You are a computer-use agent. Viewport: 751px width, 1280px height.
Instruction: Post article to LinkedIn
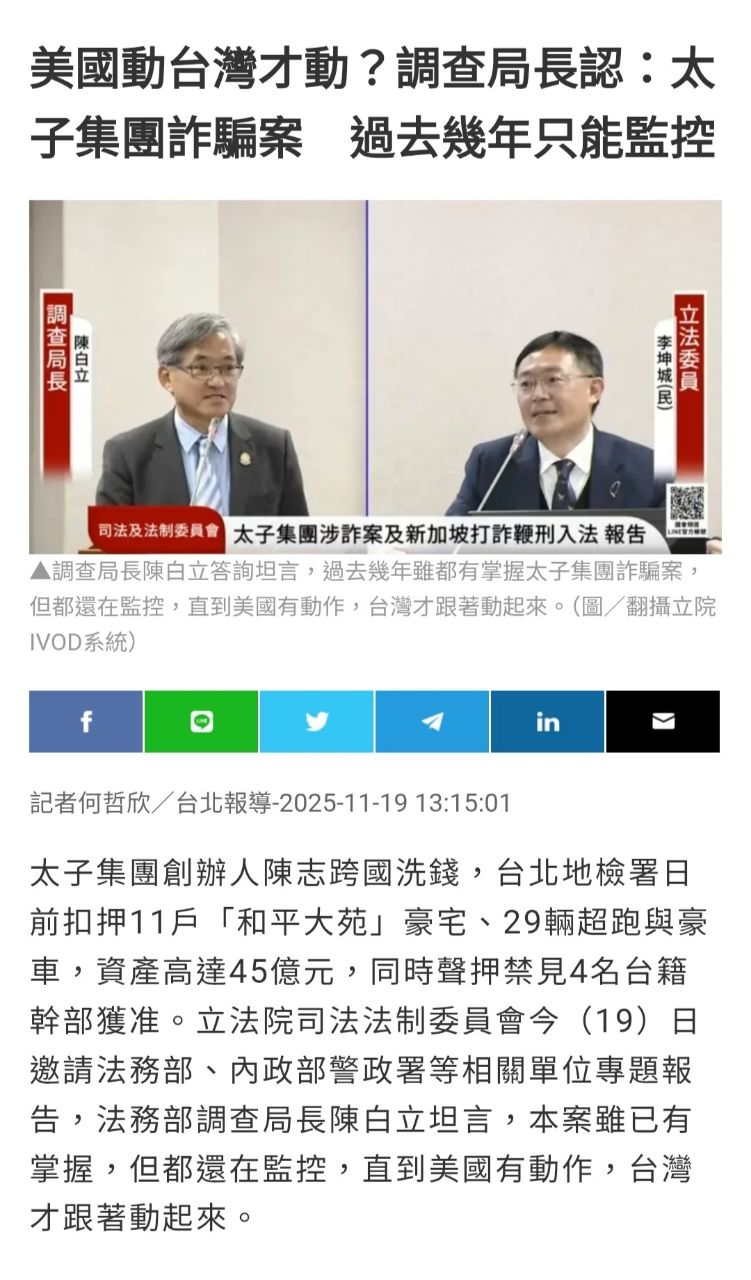pos(547,721)
